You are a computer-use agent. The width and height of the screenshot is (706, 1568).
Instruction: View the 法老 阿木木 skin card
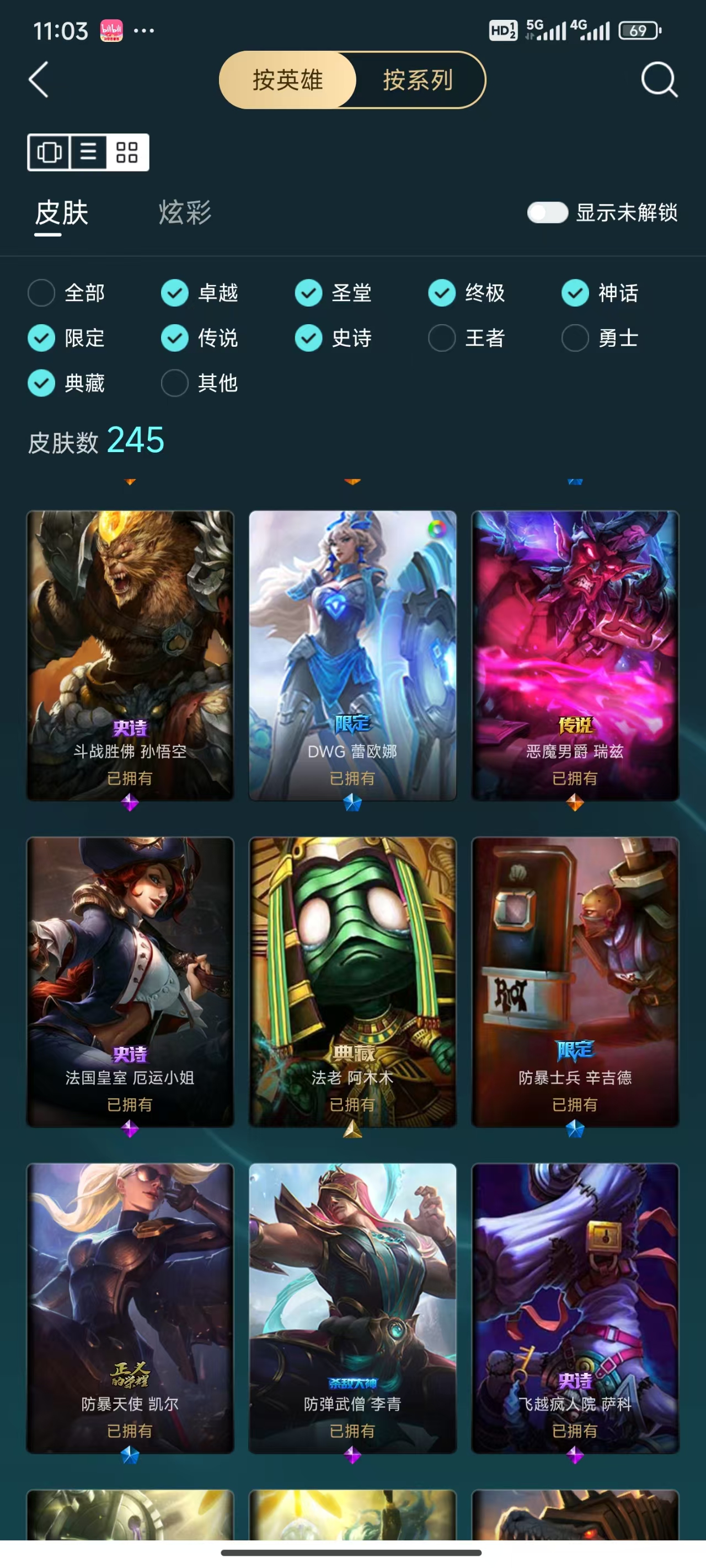352,982
